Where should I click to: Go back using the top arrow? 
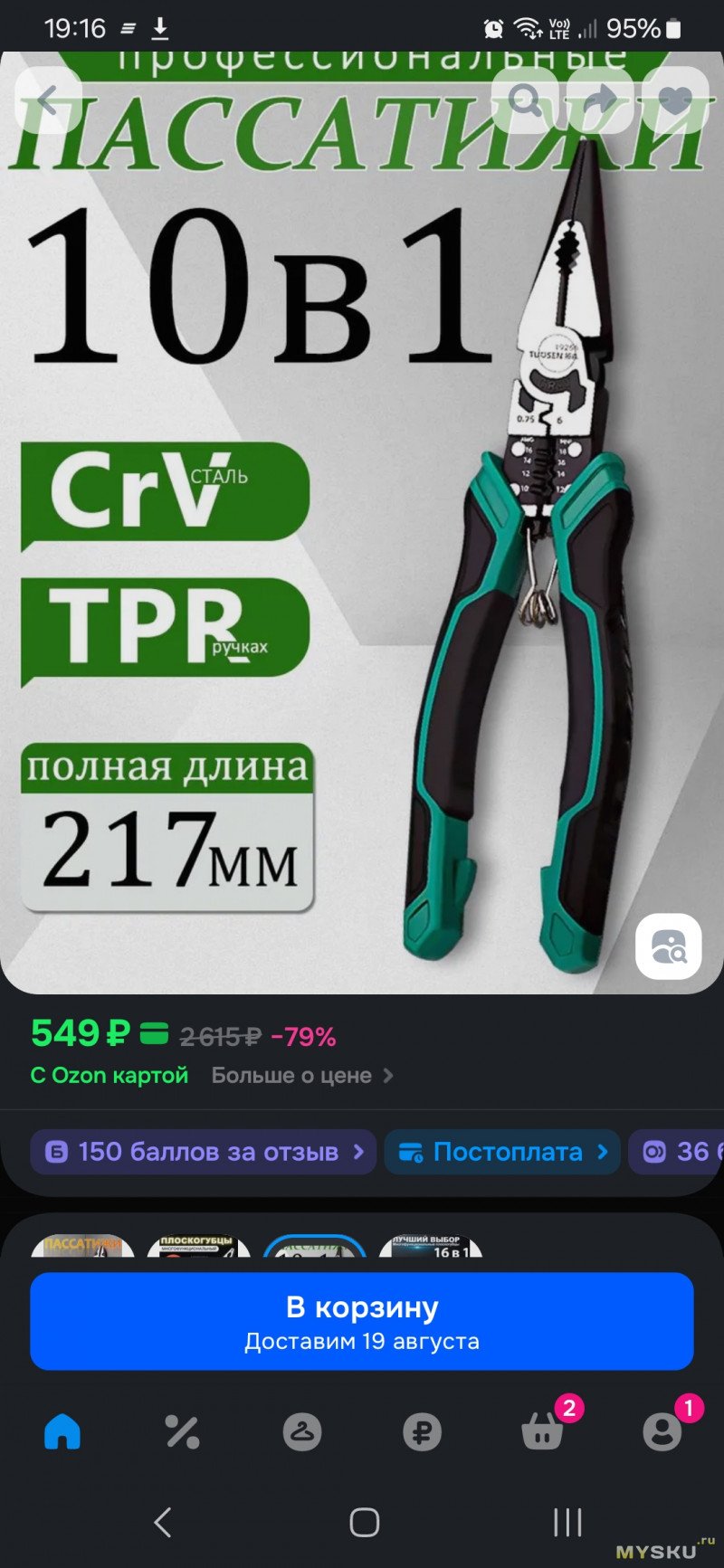point(48,100)
